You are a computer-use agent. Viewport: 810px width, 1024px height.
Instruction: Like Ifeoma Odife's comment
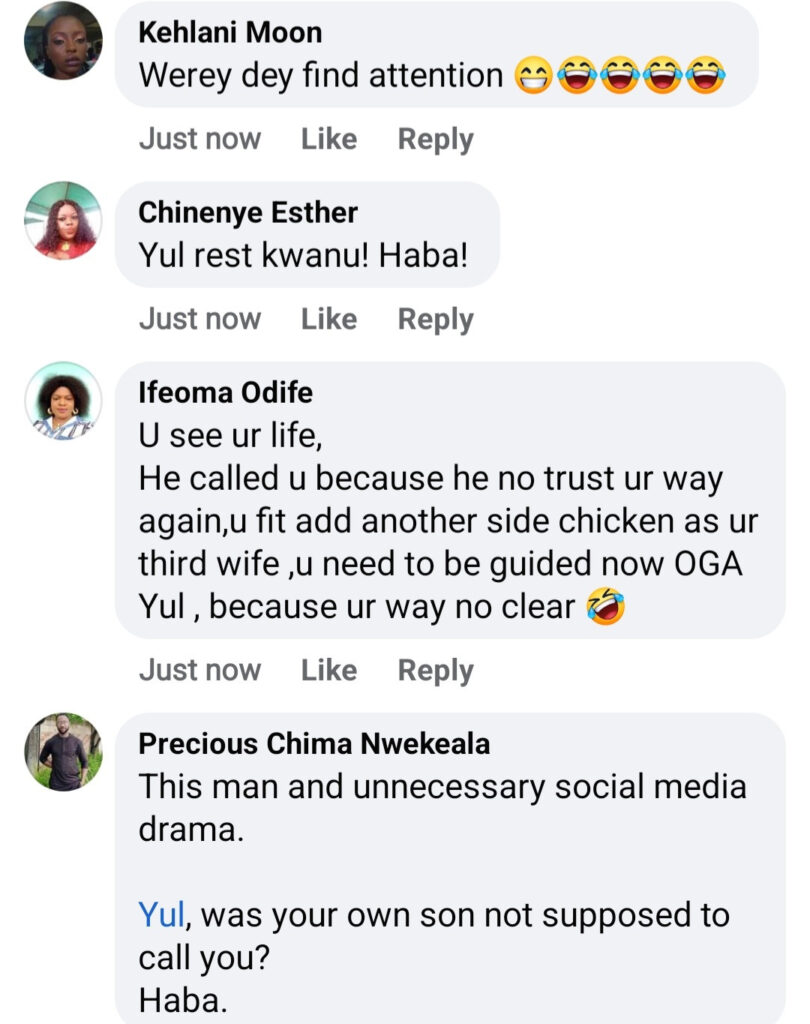pyautogui.click(x=328, y=669)
